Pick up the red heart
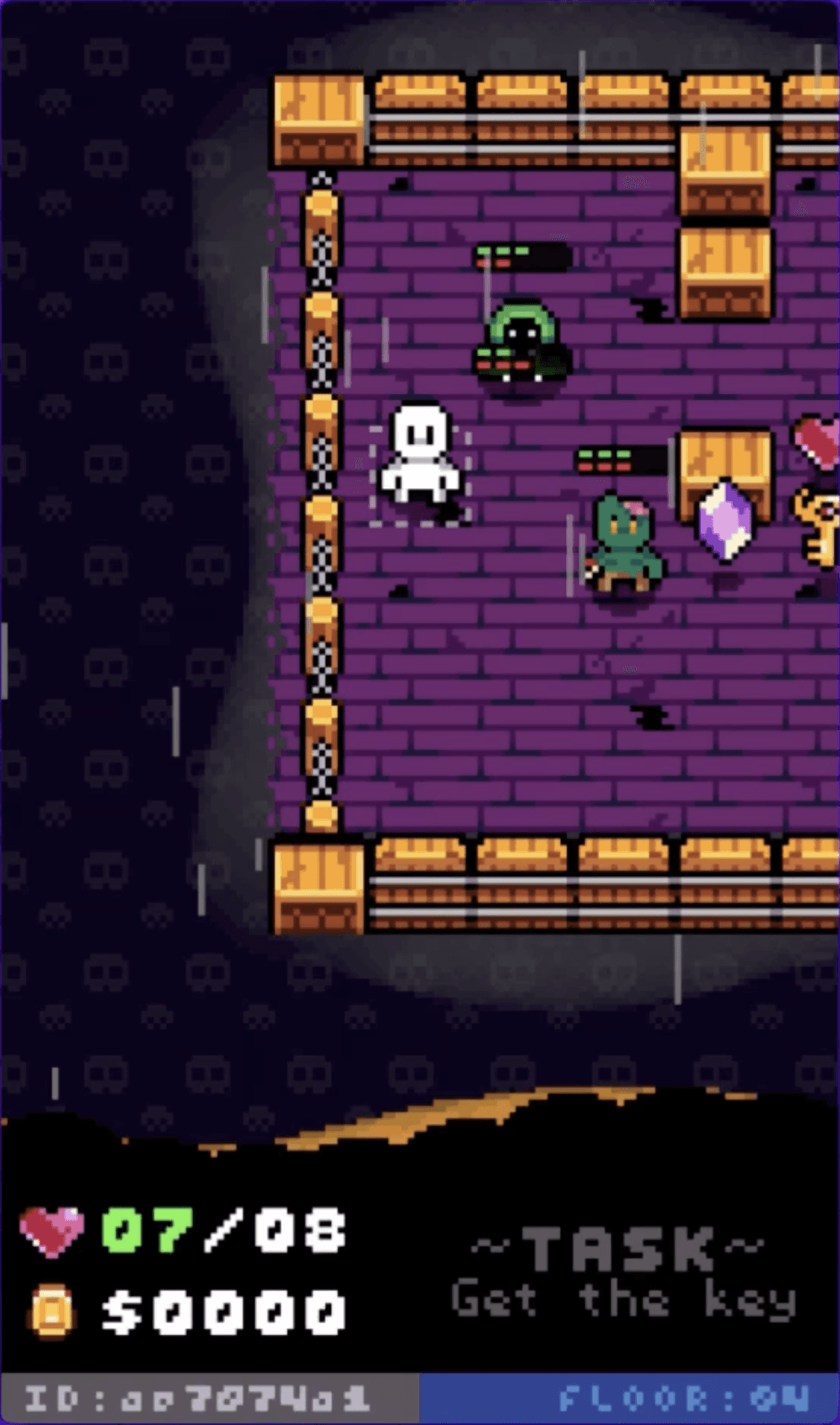 point(817,441)
